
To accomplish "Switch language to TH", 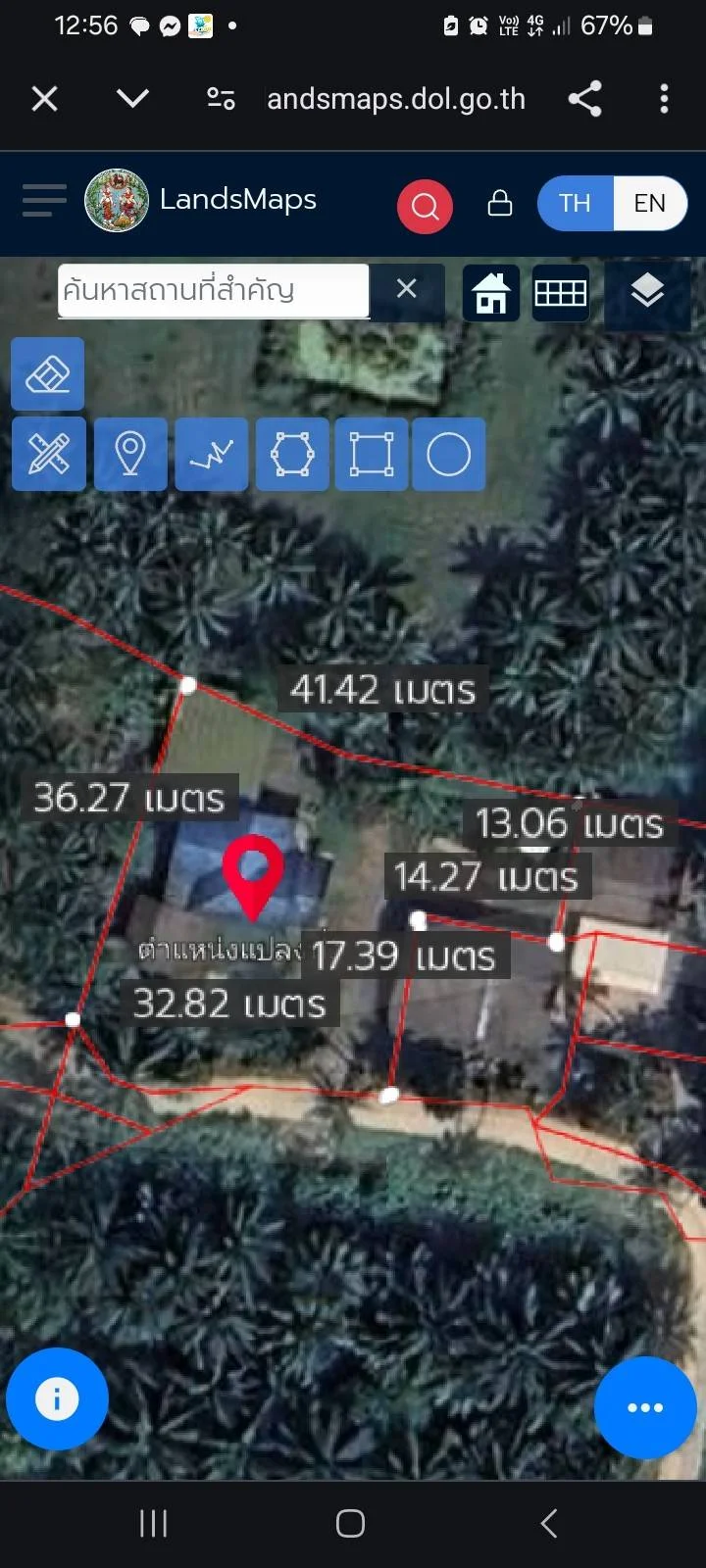I will click(x=575, y=203).
